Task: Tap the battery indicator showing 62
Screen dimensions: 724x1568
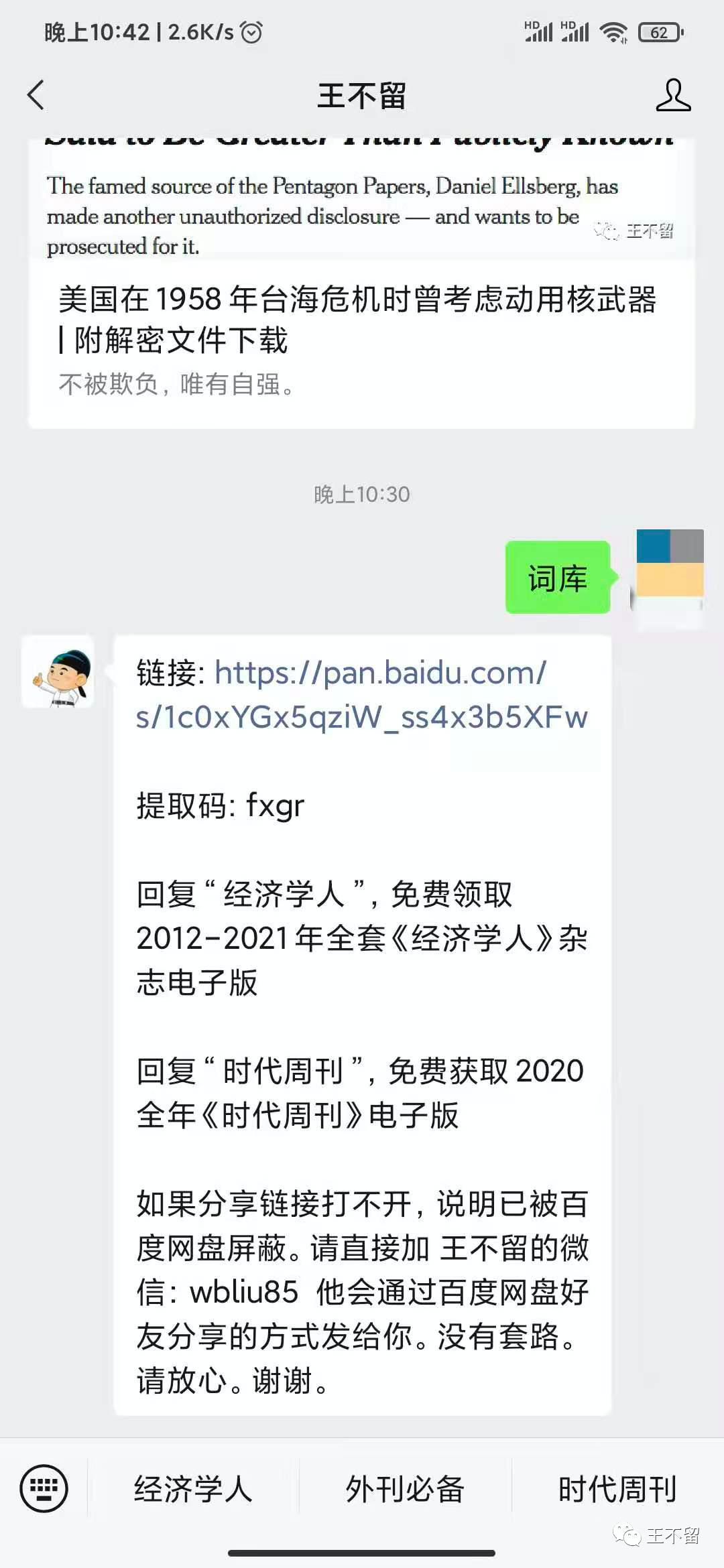Action: point(659,30)
